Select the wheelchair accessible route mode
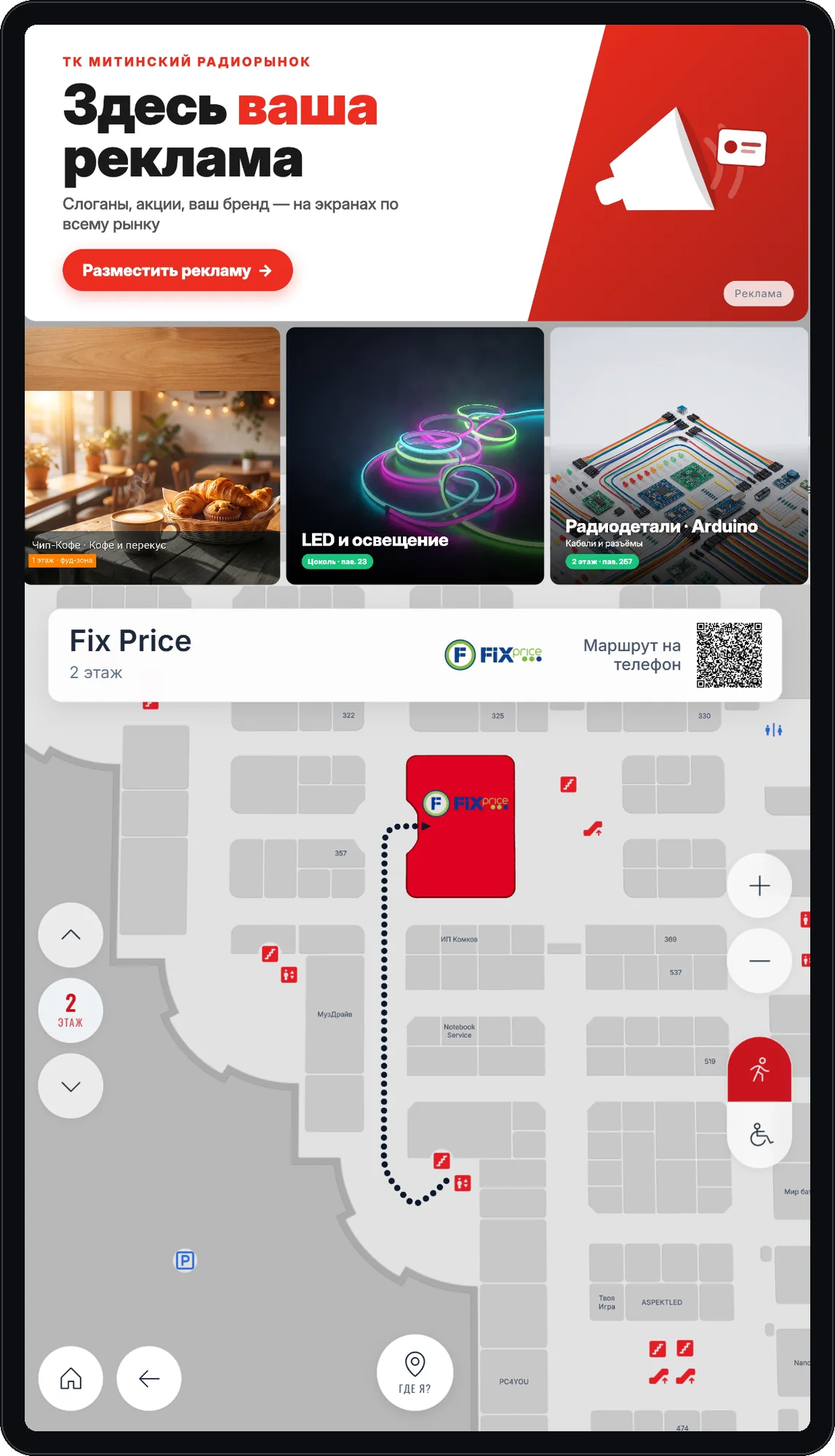This screenshot has height=1456, width=835. pos(759,1135)
